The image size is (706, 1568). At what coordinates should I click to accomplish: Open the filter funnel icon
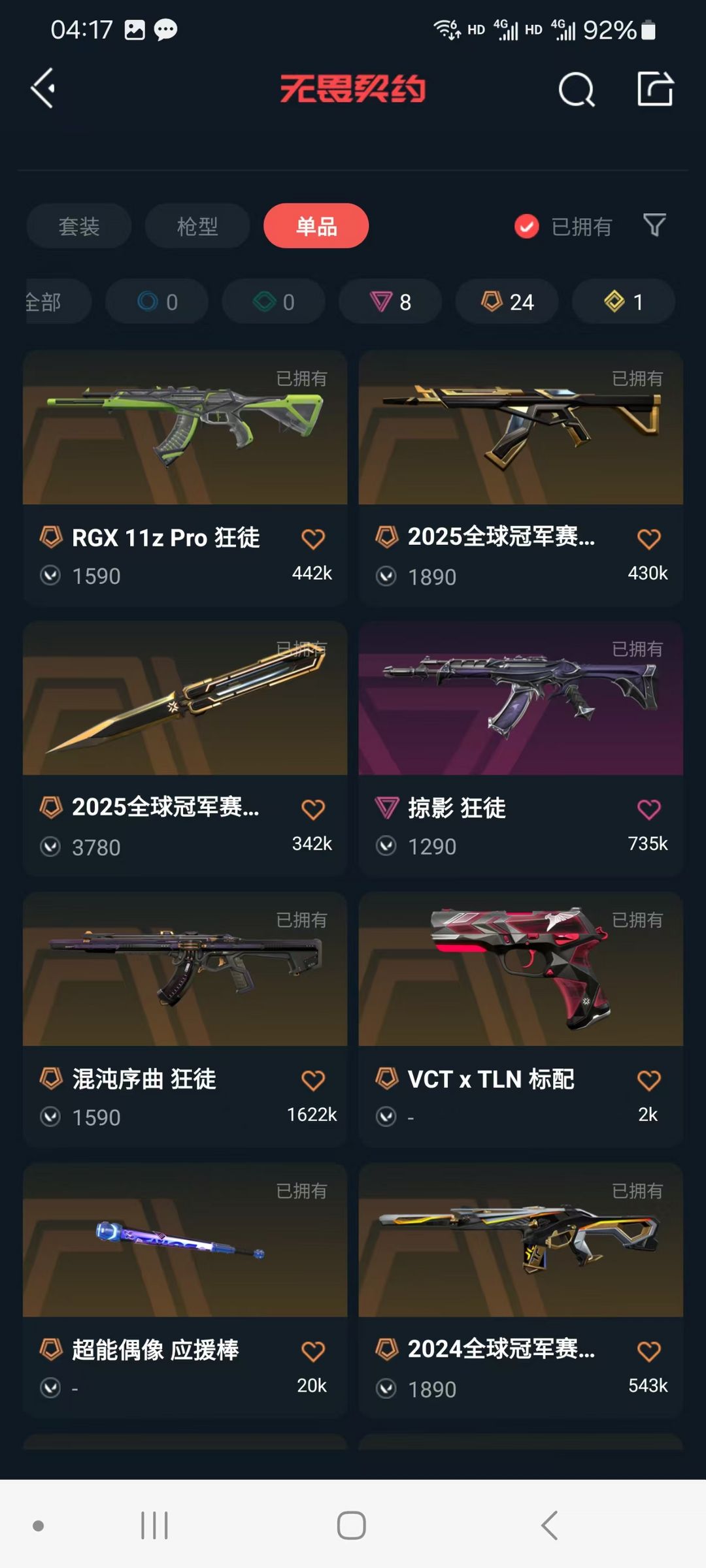653,226
